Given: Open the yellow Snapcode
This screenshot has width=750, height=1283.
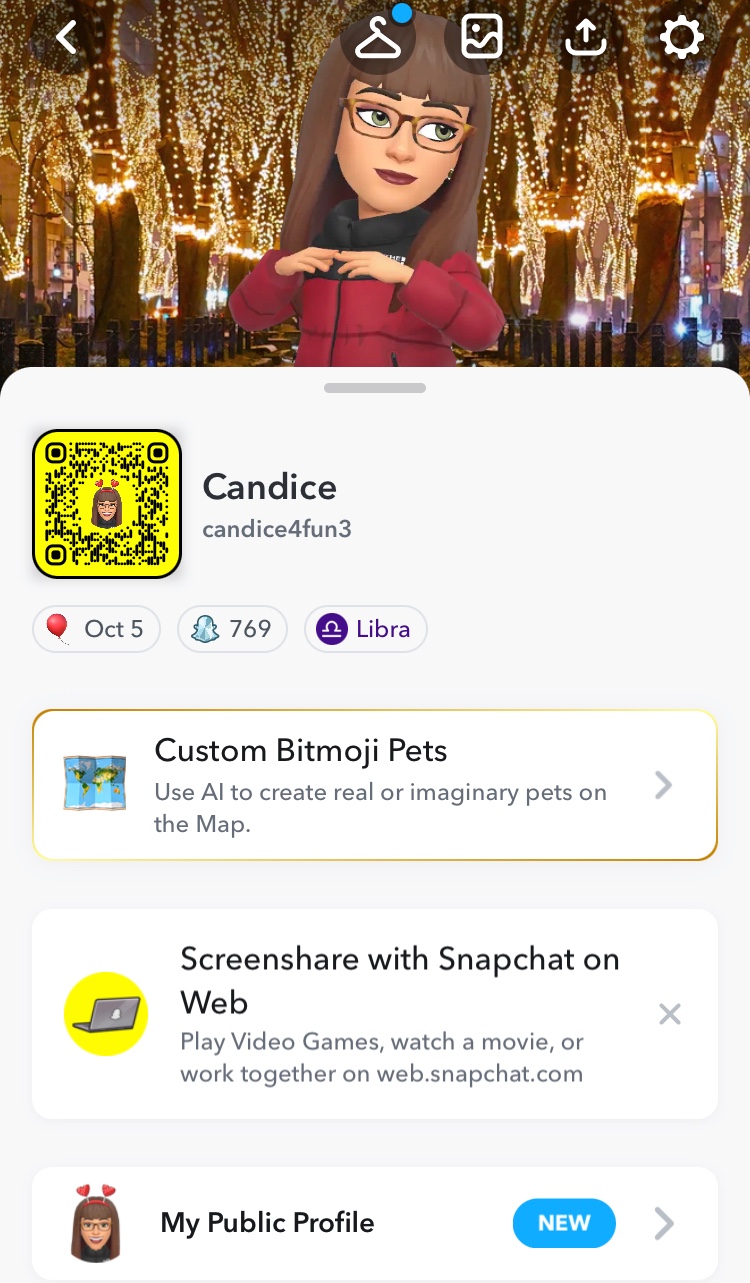Looking at the screenshot, I should [x=107, y=504].
